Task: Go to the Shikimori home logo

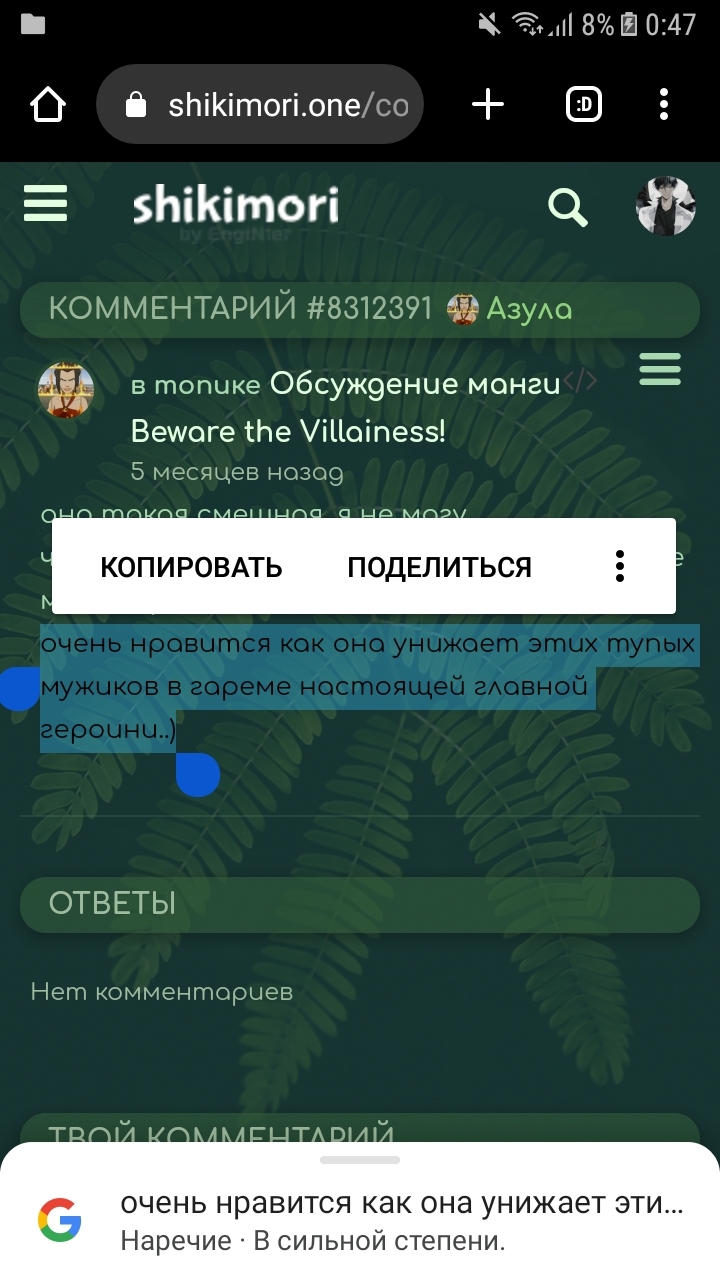Action: click(236, 206)
